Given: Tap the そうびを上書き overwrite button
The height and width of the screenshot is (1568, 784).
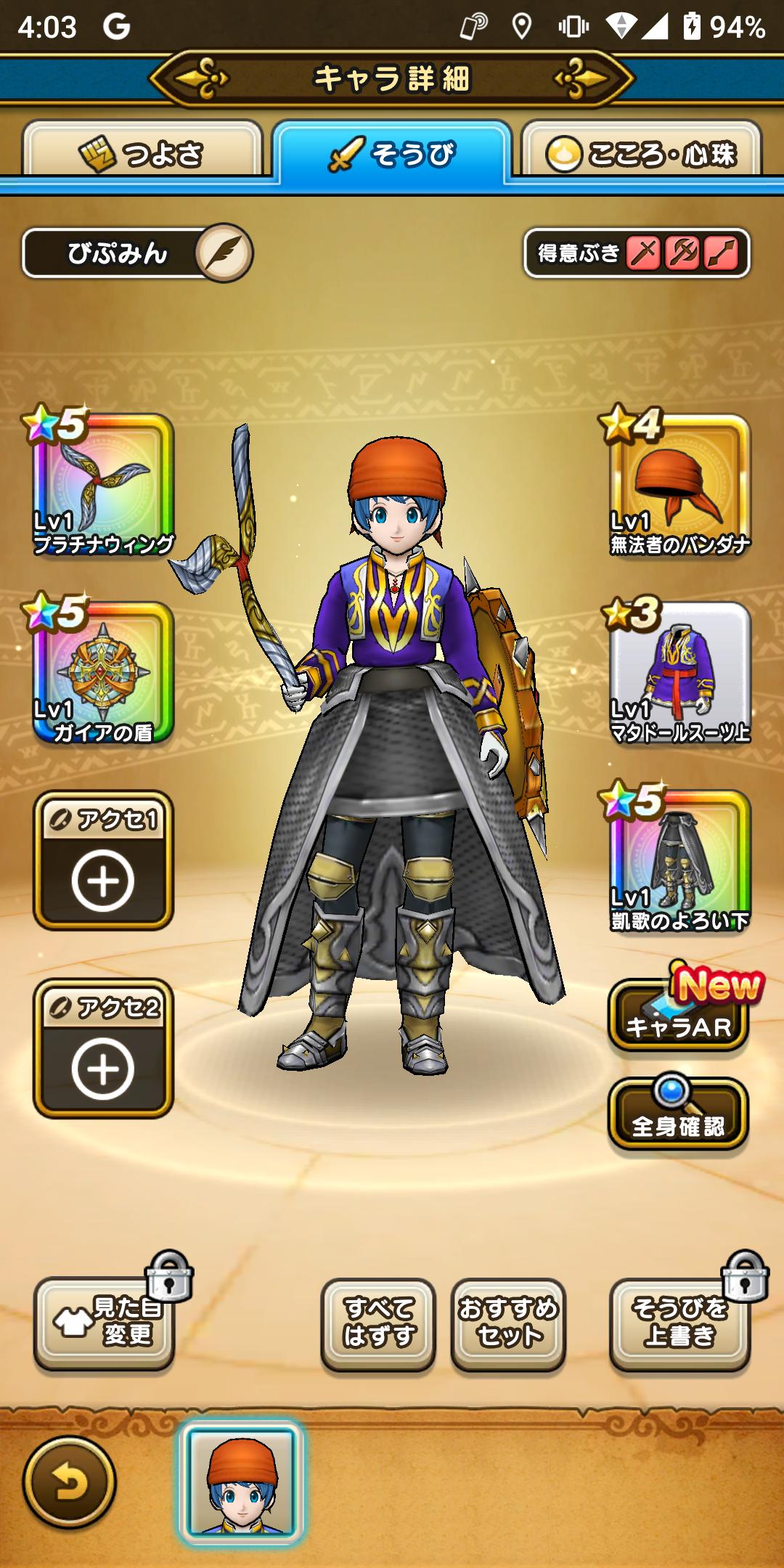Looking at the screenshot, I should (679, 1324).
